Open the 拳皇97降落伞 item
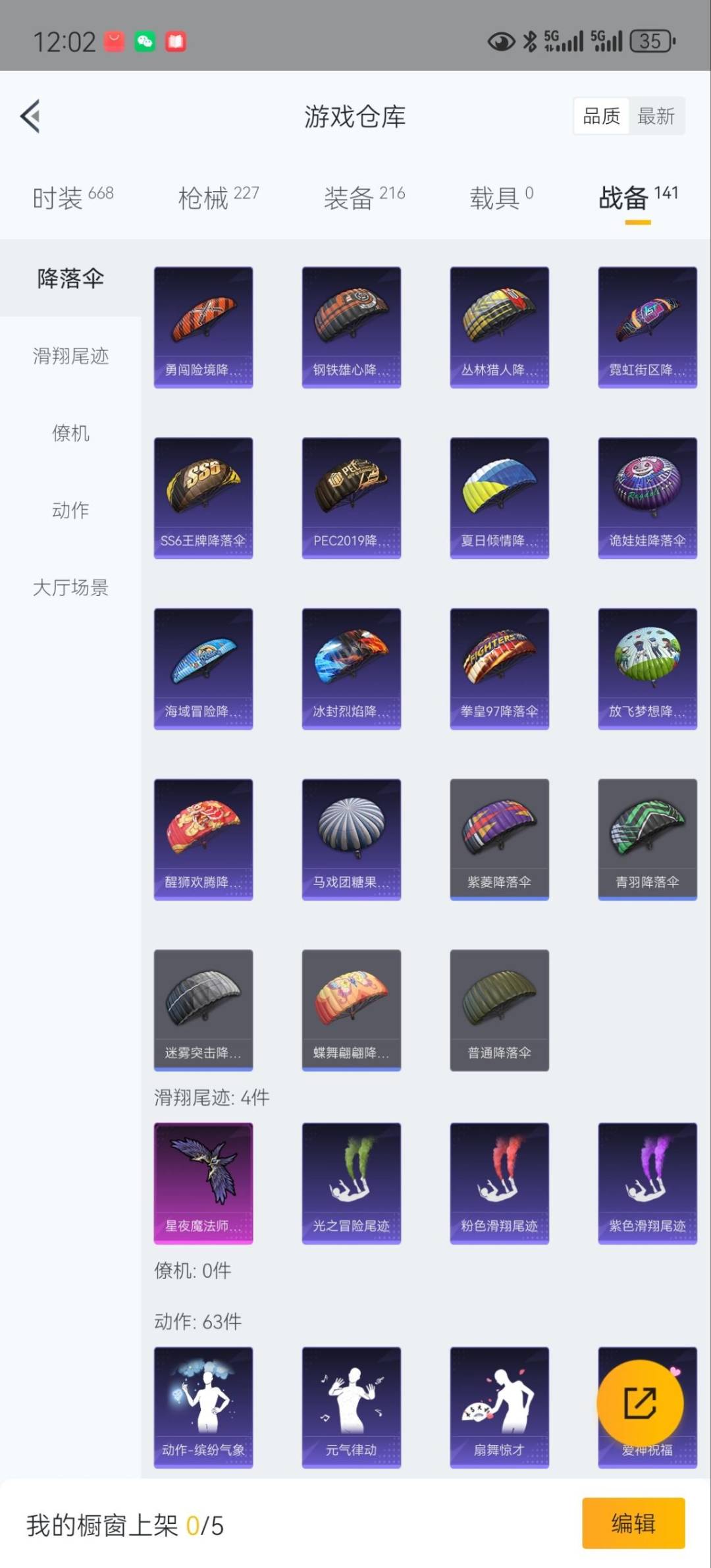 point(499,668)
